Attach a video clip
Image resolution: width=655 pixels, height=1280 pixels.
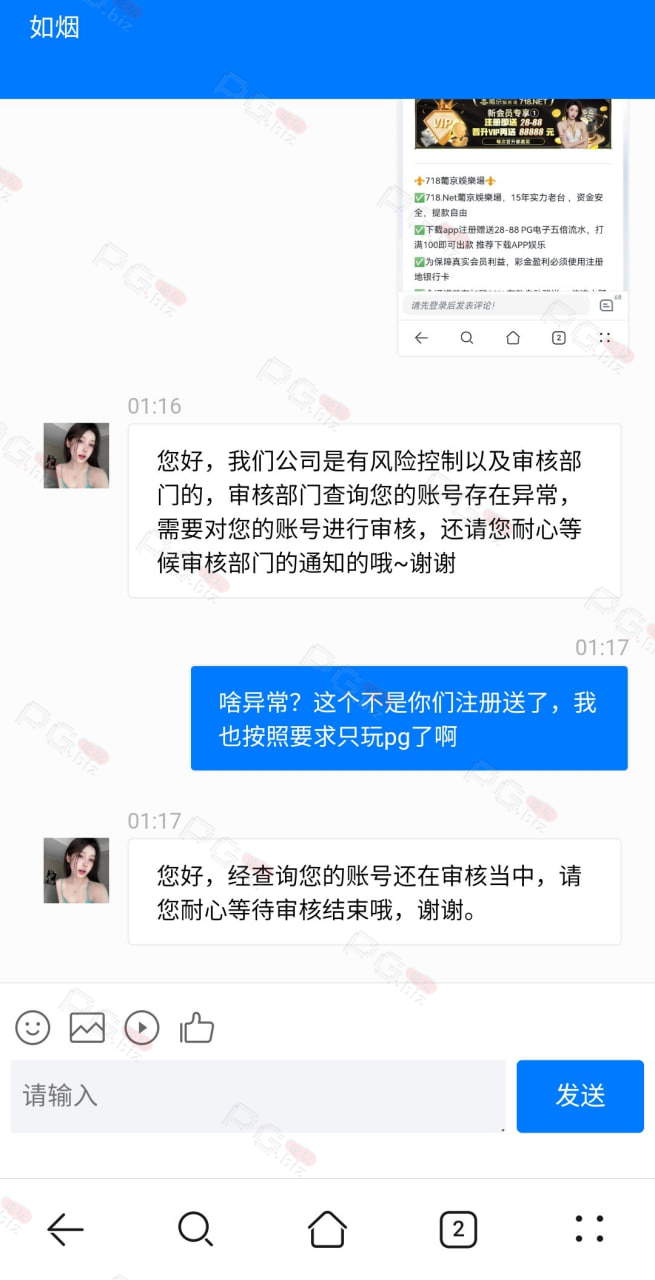pyautogui.click(x=142, y=1027)
